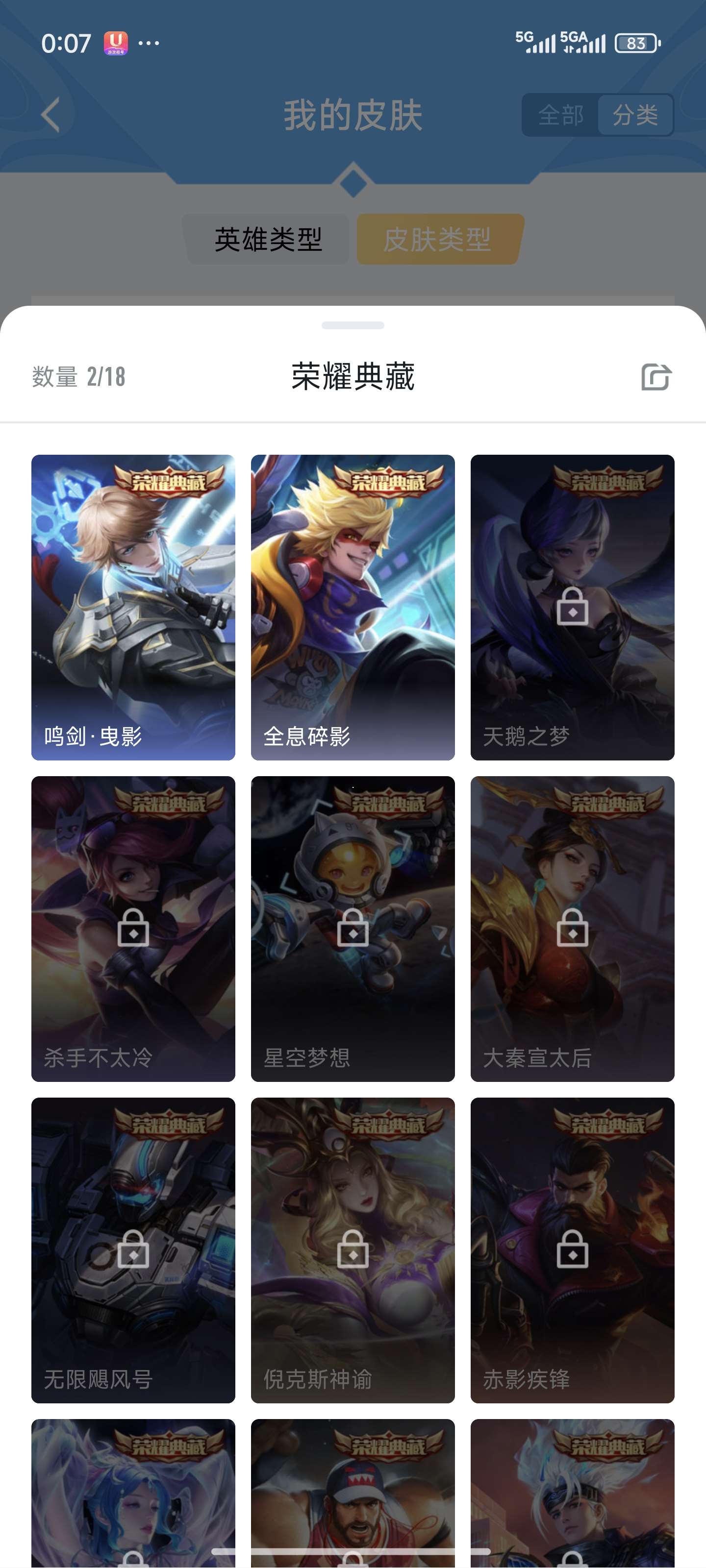Image resolution: width=706 pixels, height=1568 pixels.
Task: Go back from 我的皮肤 page
Action: tap(51, 115)
